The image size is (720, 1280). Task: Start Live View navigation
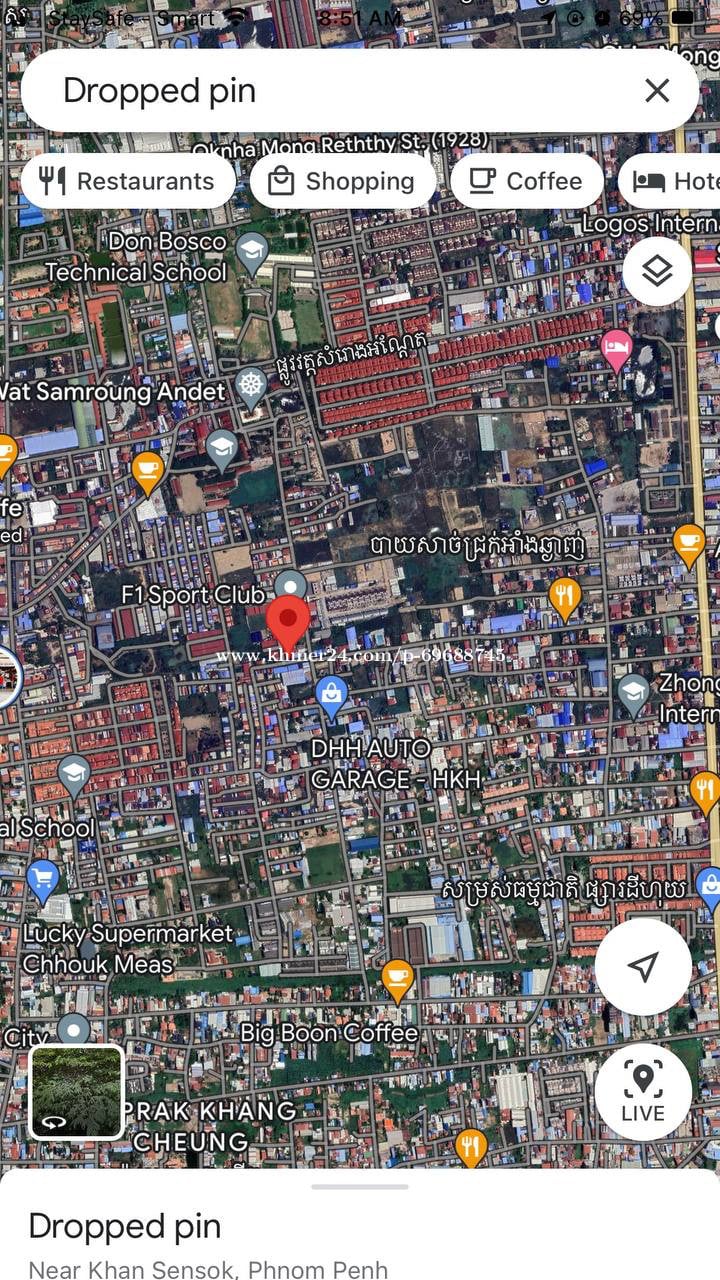tap(643, 1091)
